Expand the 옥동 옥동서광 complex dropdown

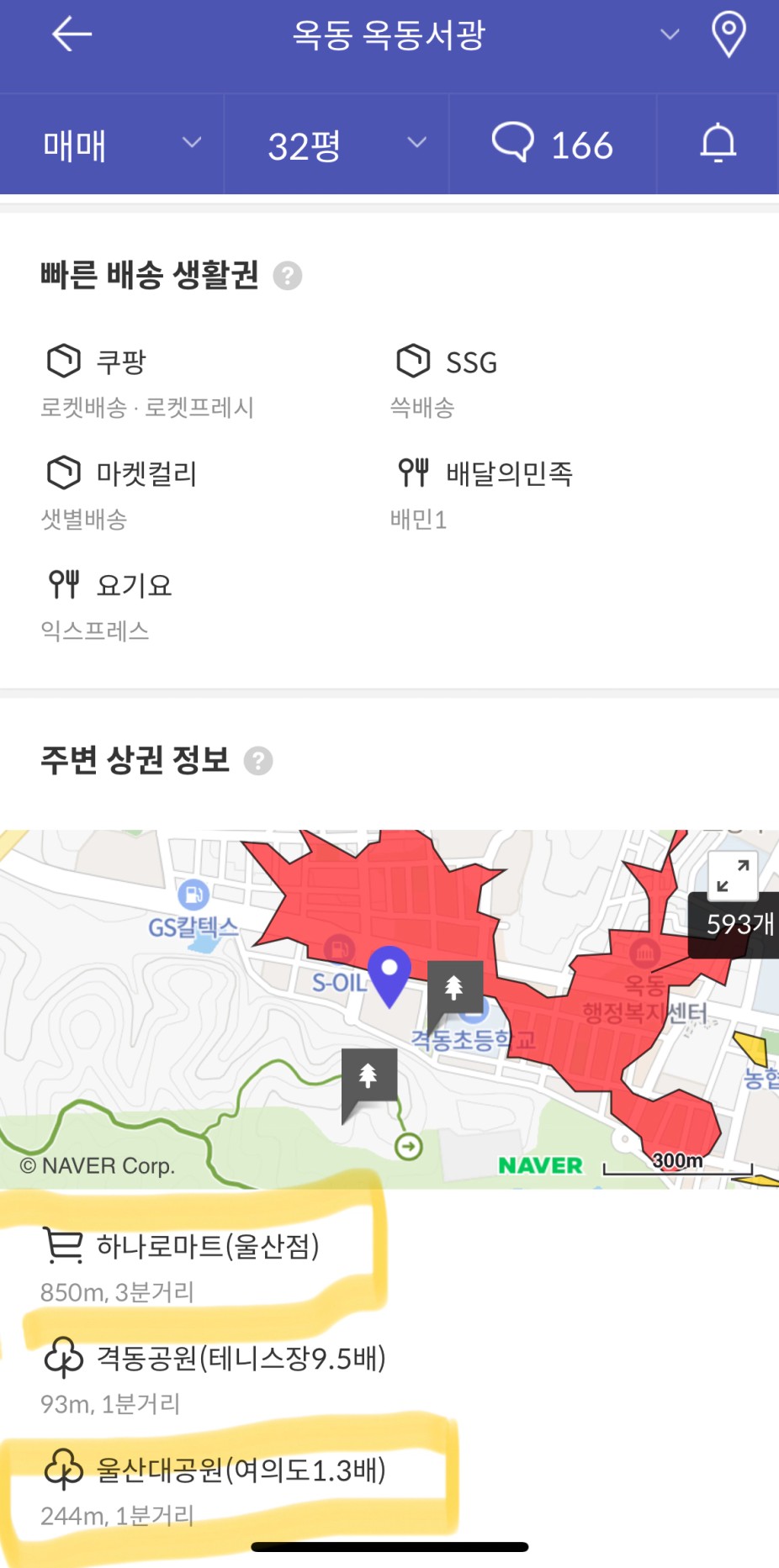point(669,34)
